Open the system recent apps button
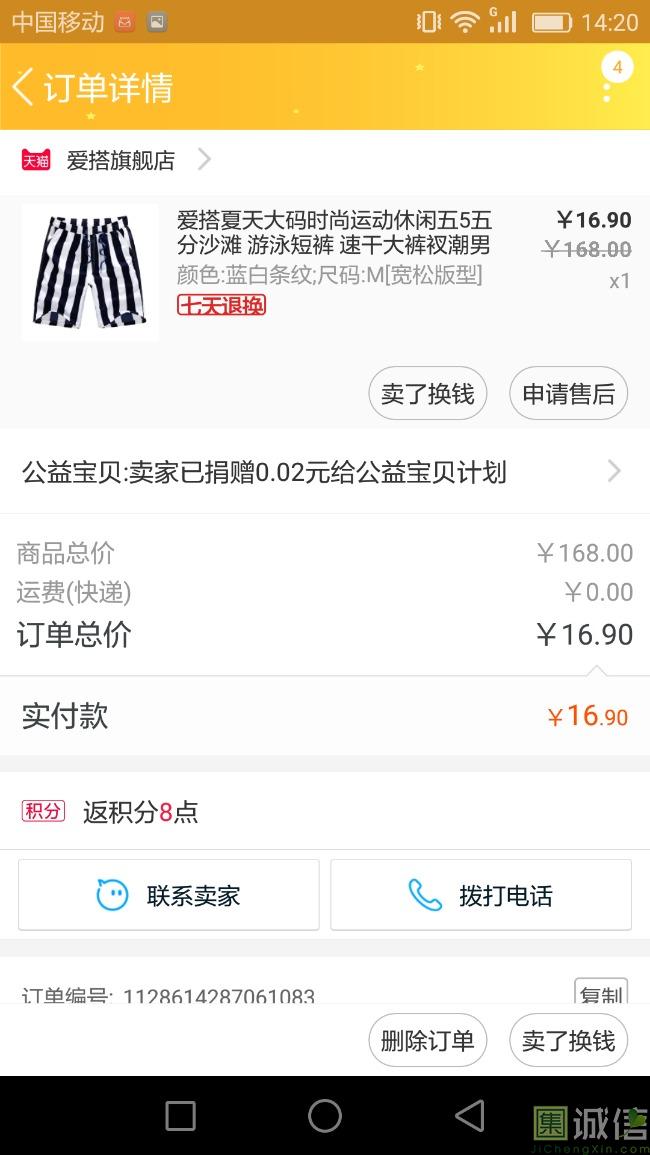Viewport: 650px width, 1155px height. (180, 1116)
